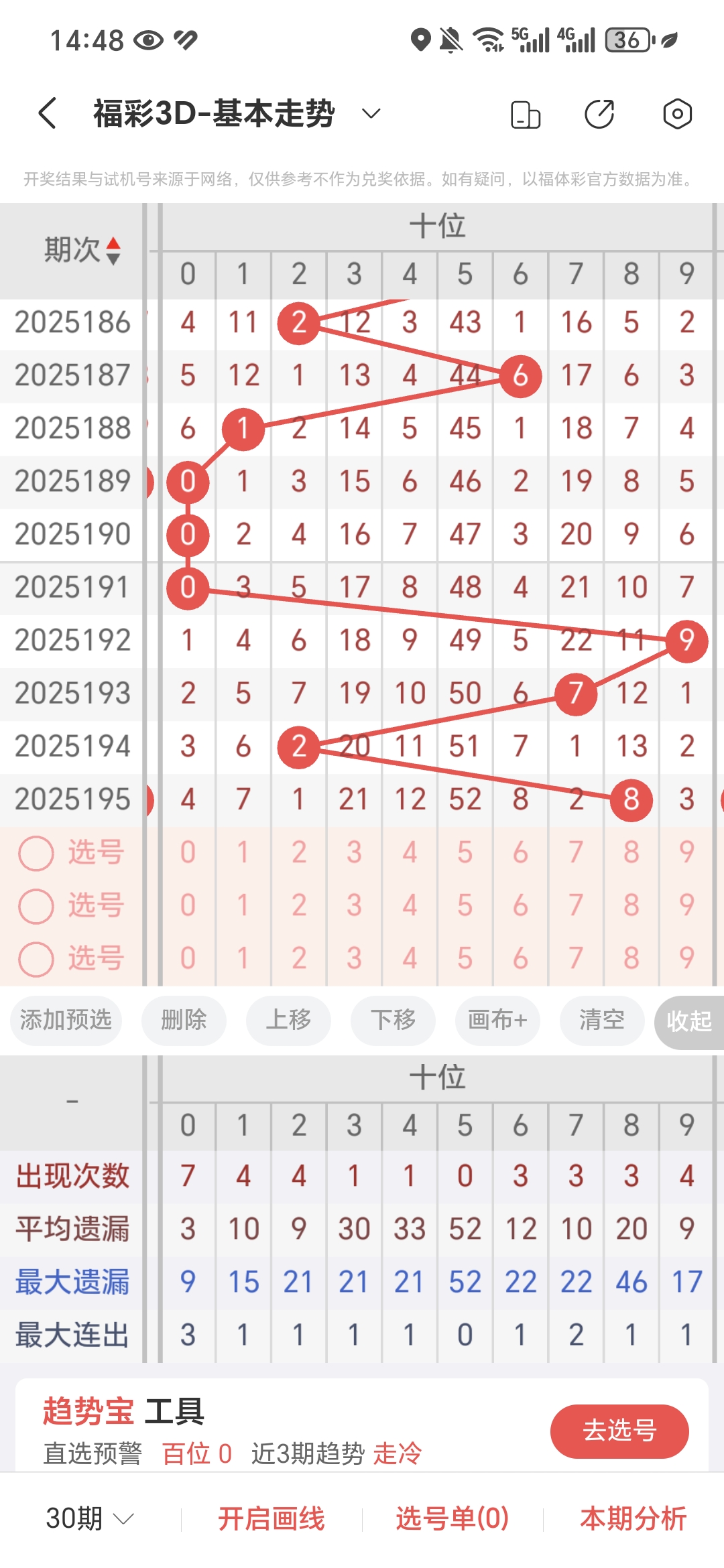Screen dimensions: 724x1568
Task: Collapse the panel with 收起
Action: [x=689, y=1020]
